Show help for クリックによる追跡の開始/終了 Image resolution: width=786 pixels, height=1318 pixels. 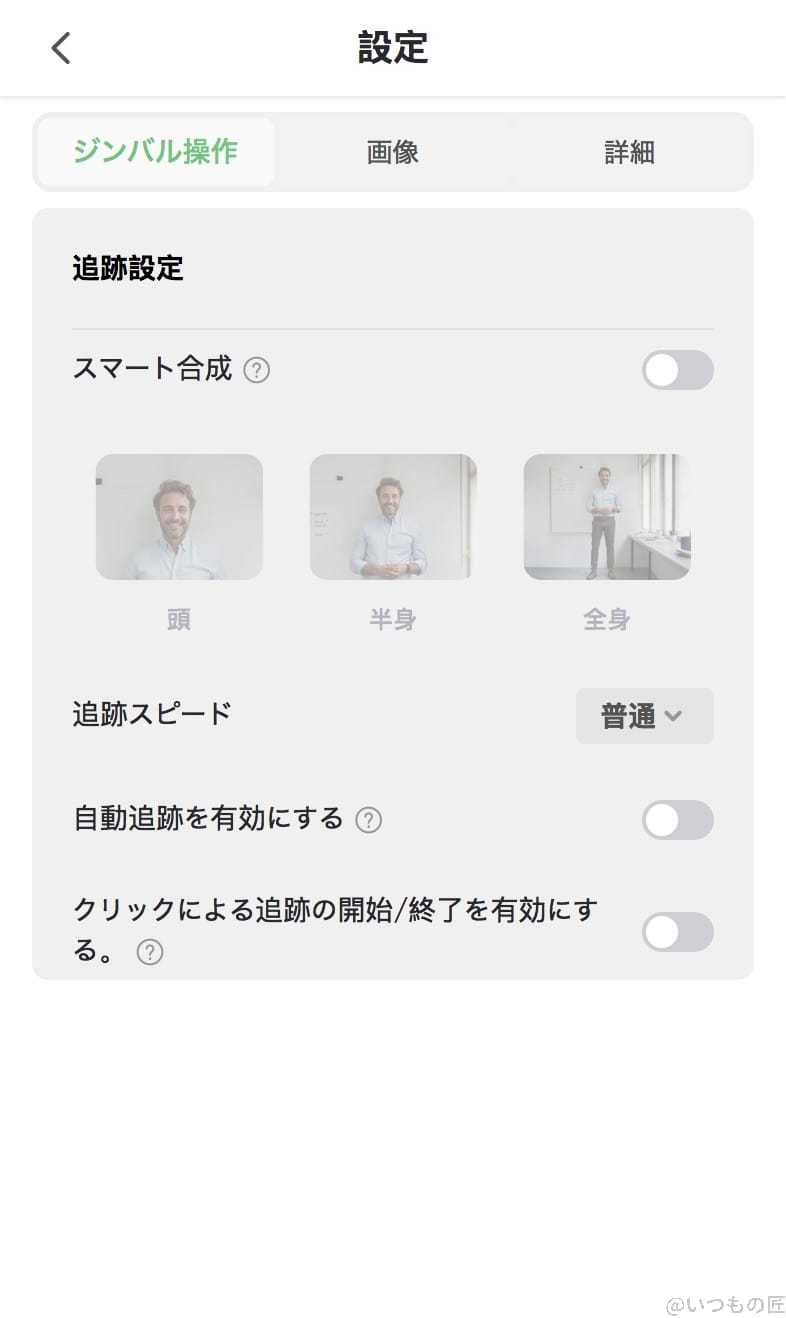tap(150, 952)
